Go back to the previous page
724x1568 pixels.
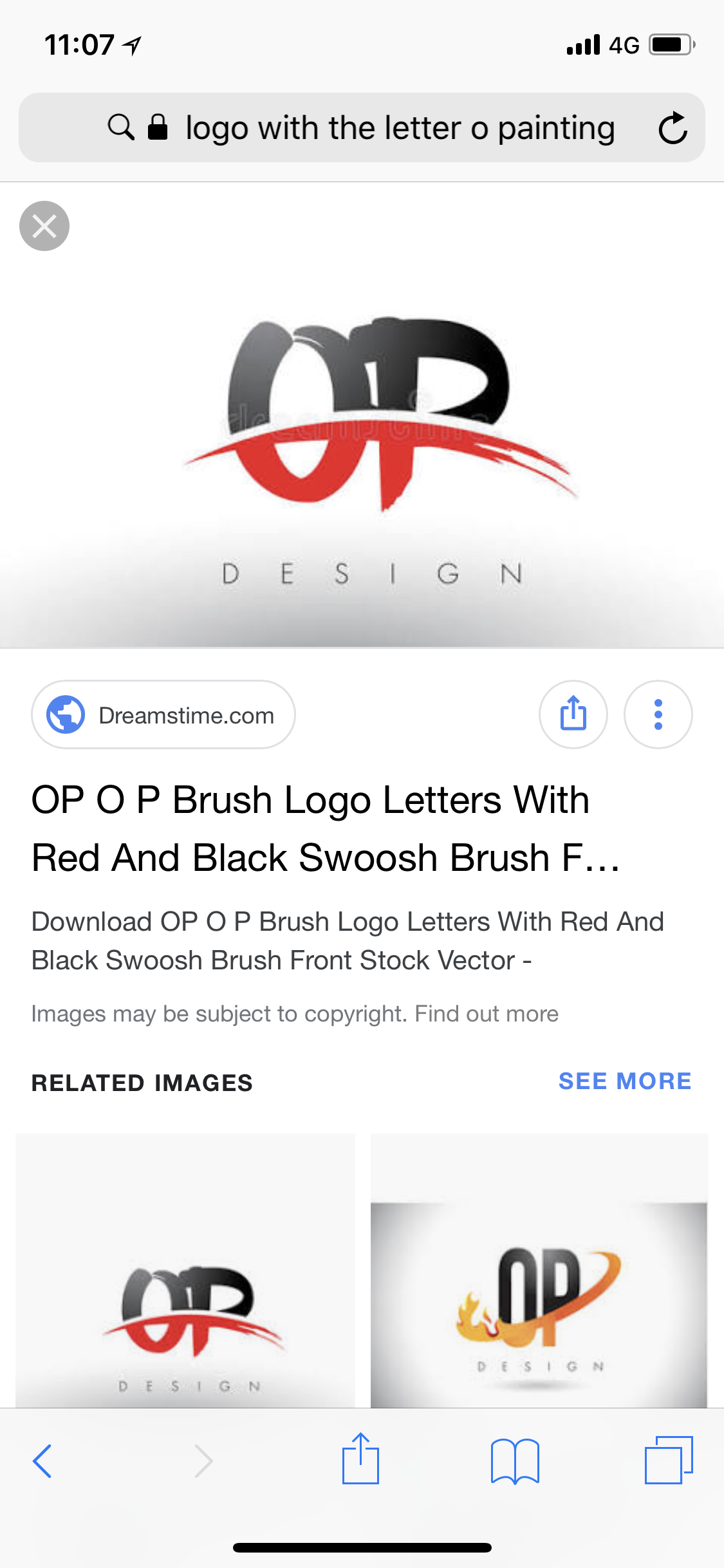point(42,1461)
